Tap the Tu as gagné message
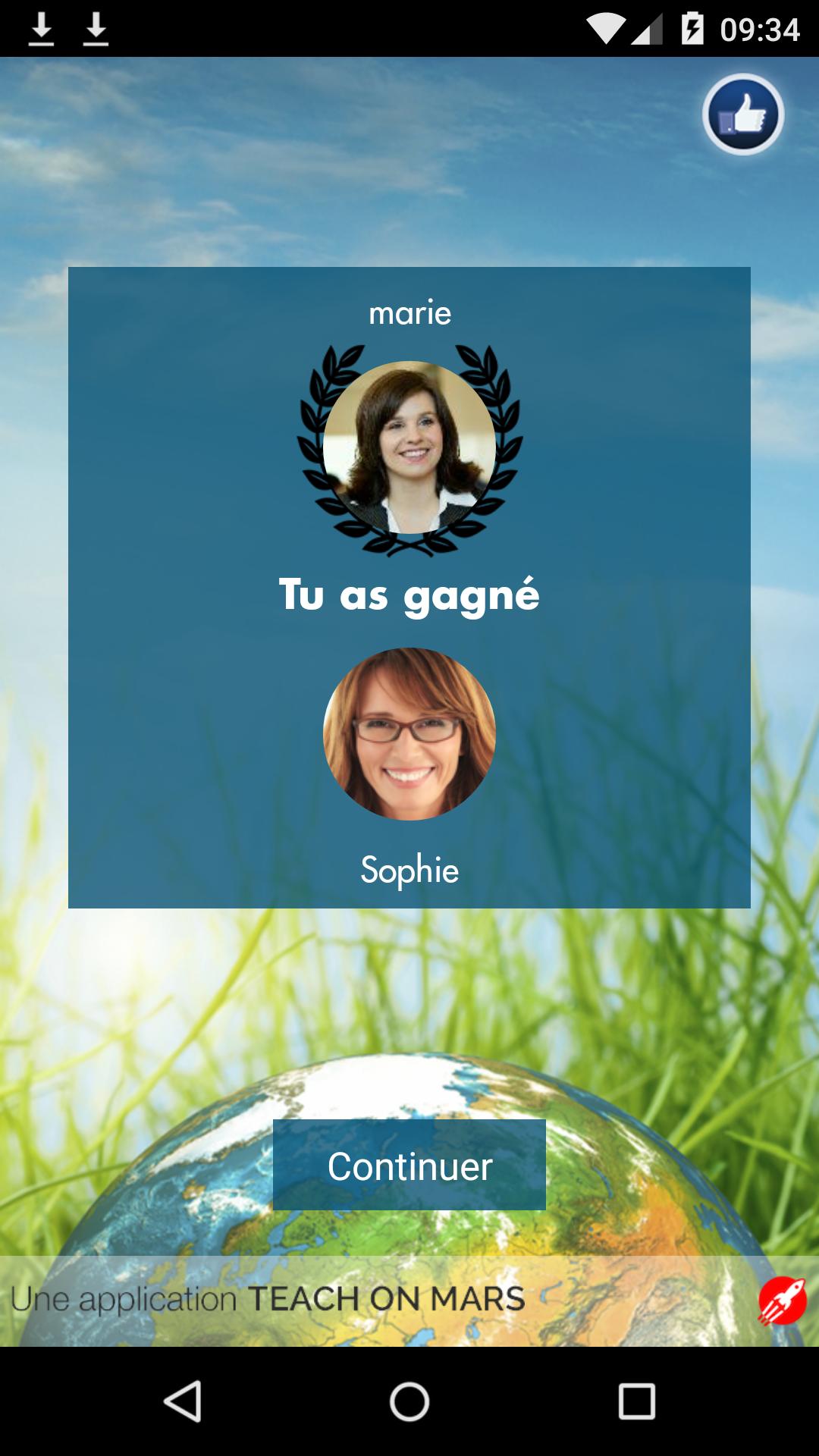 pyautogui.click(x=409, y=595)
